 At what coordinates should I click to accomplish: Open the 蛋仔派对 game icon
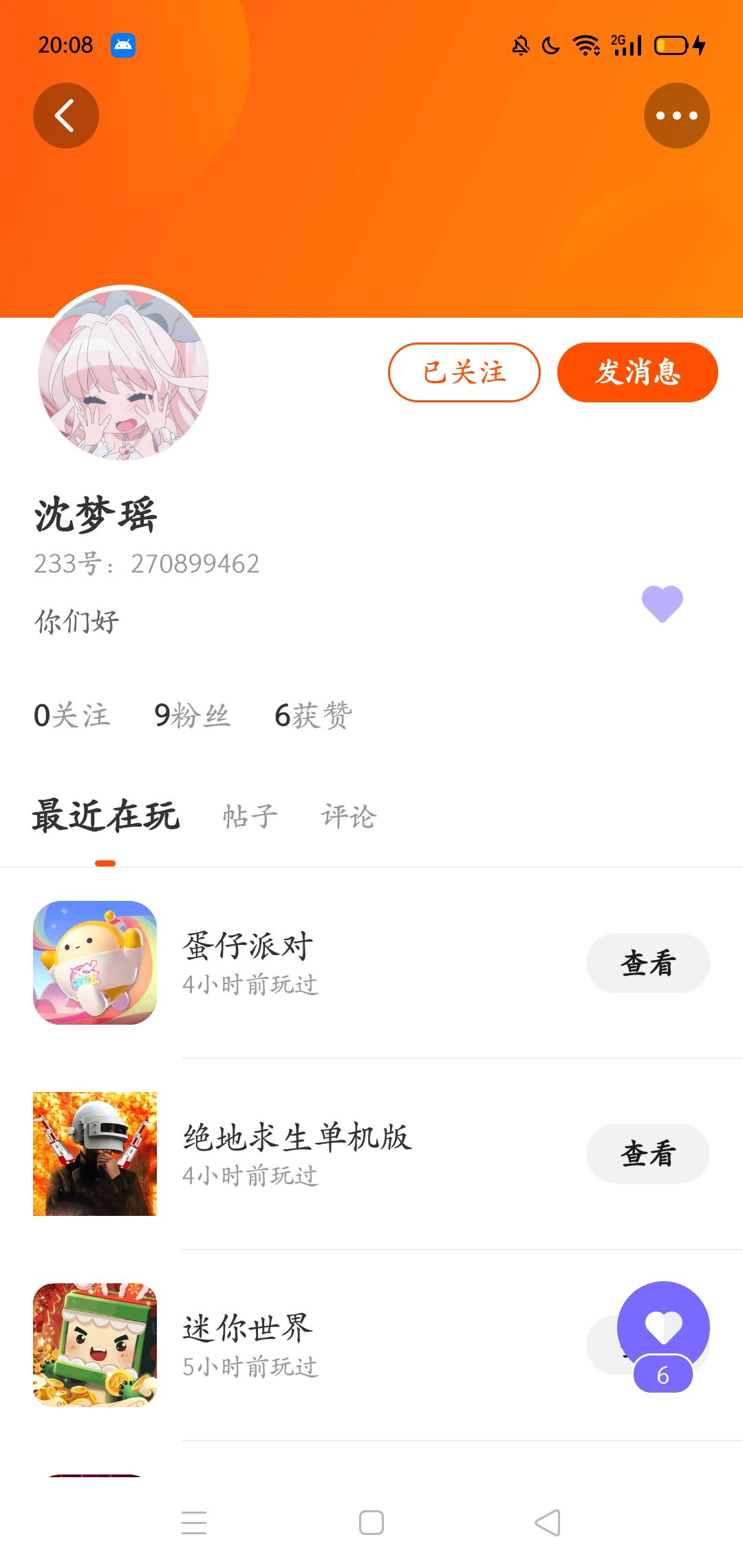point(95,963)
